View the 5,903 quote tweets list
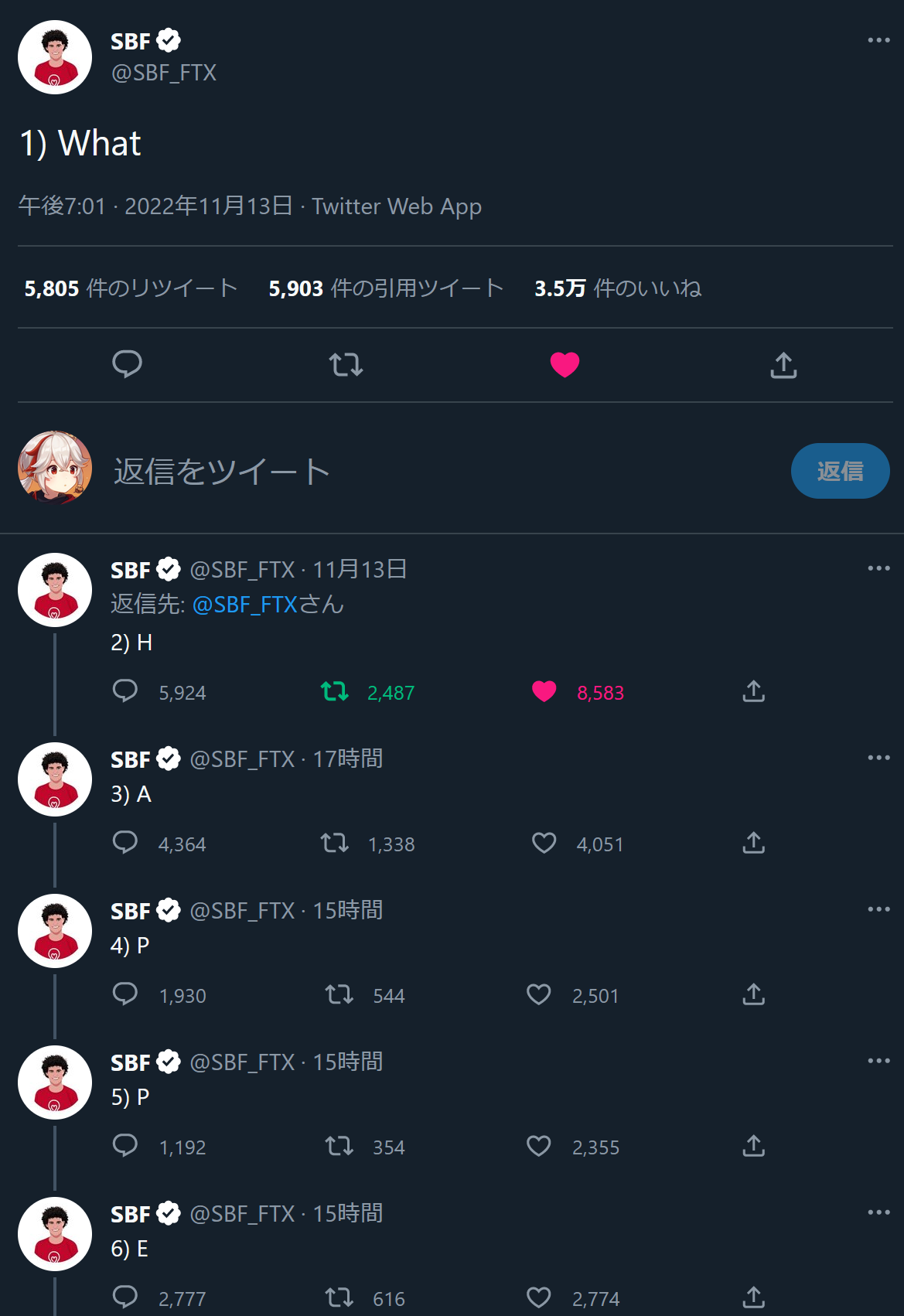 (x=386, y=288)
